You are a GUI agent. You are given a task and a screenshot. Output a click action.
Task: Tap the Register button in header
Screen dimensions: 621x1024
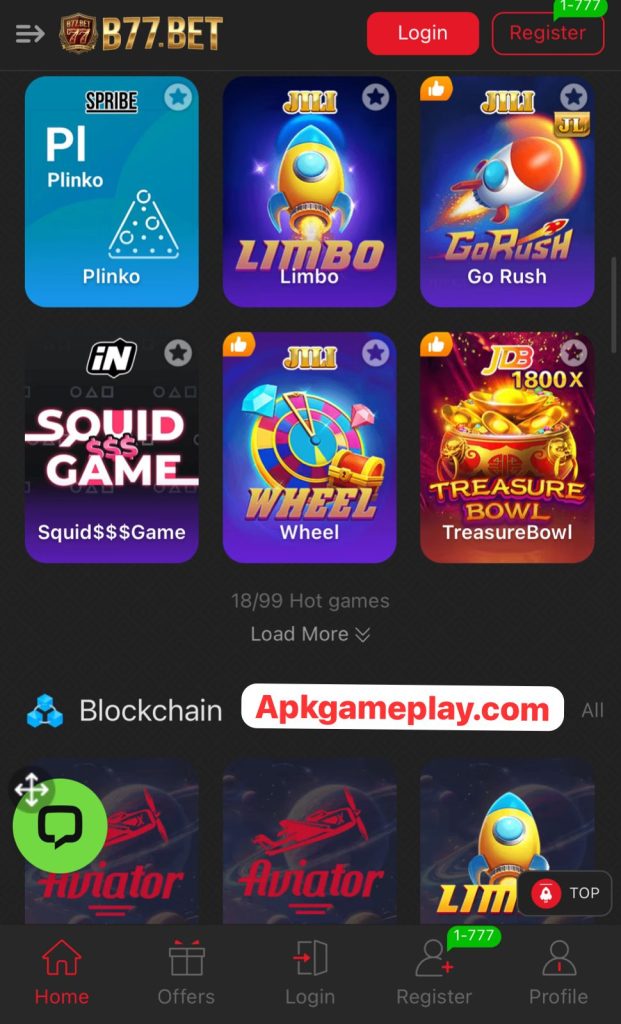pos(547,33)
